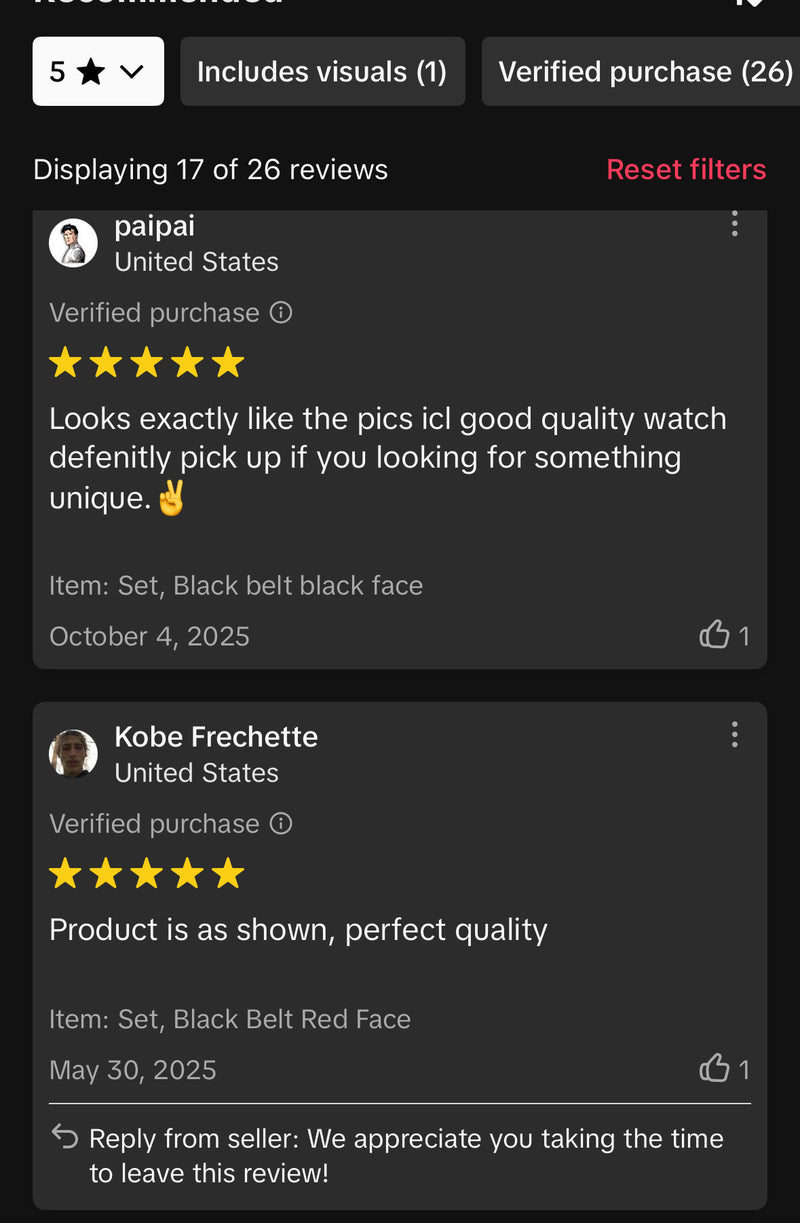Click the first star of paipai's rating

click(65, 362)
